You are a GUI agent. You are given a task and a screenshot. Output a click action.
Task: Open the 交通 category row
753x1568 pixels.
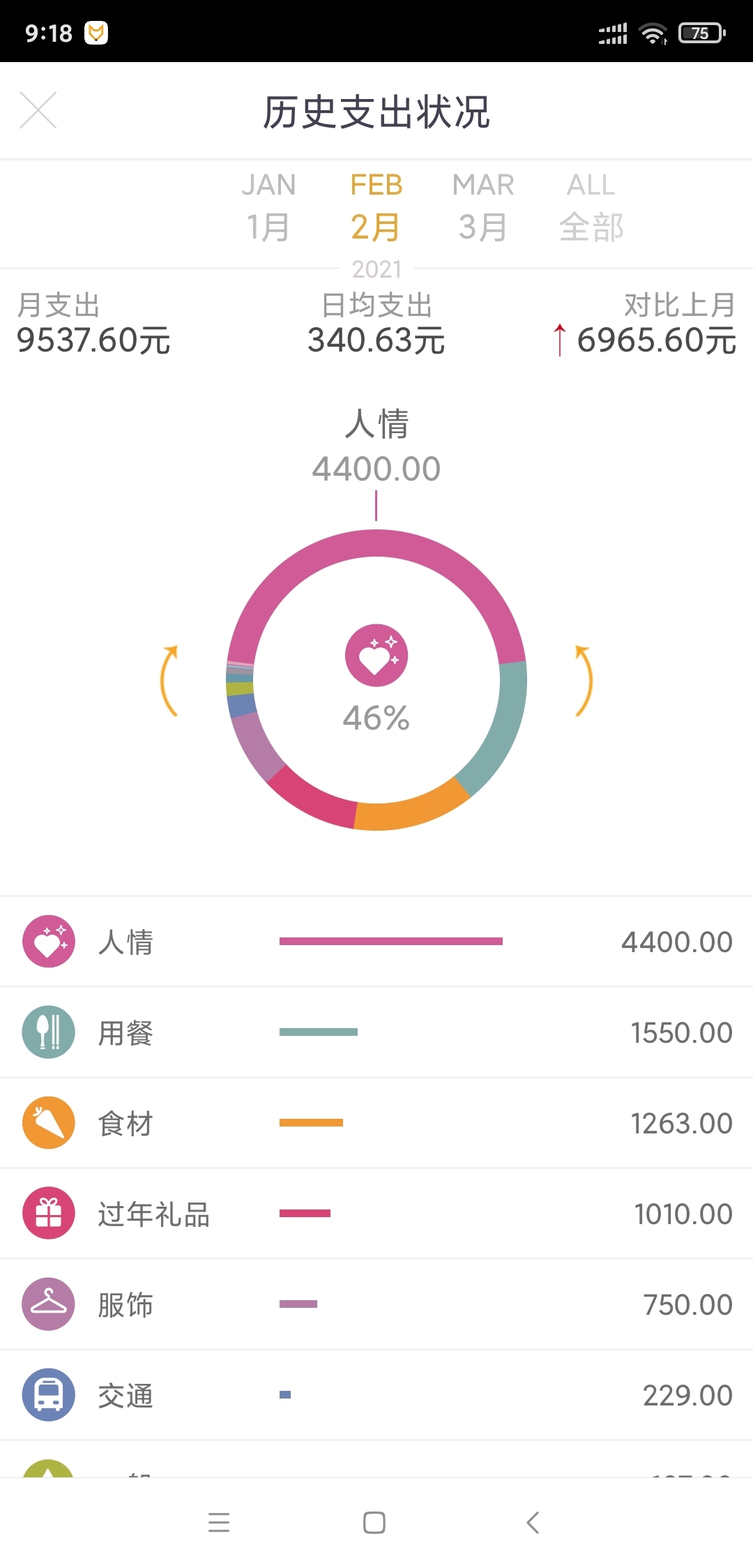376,1395
